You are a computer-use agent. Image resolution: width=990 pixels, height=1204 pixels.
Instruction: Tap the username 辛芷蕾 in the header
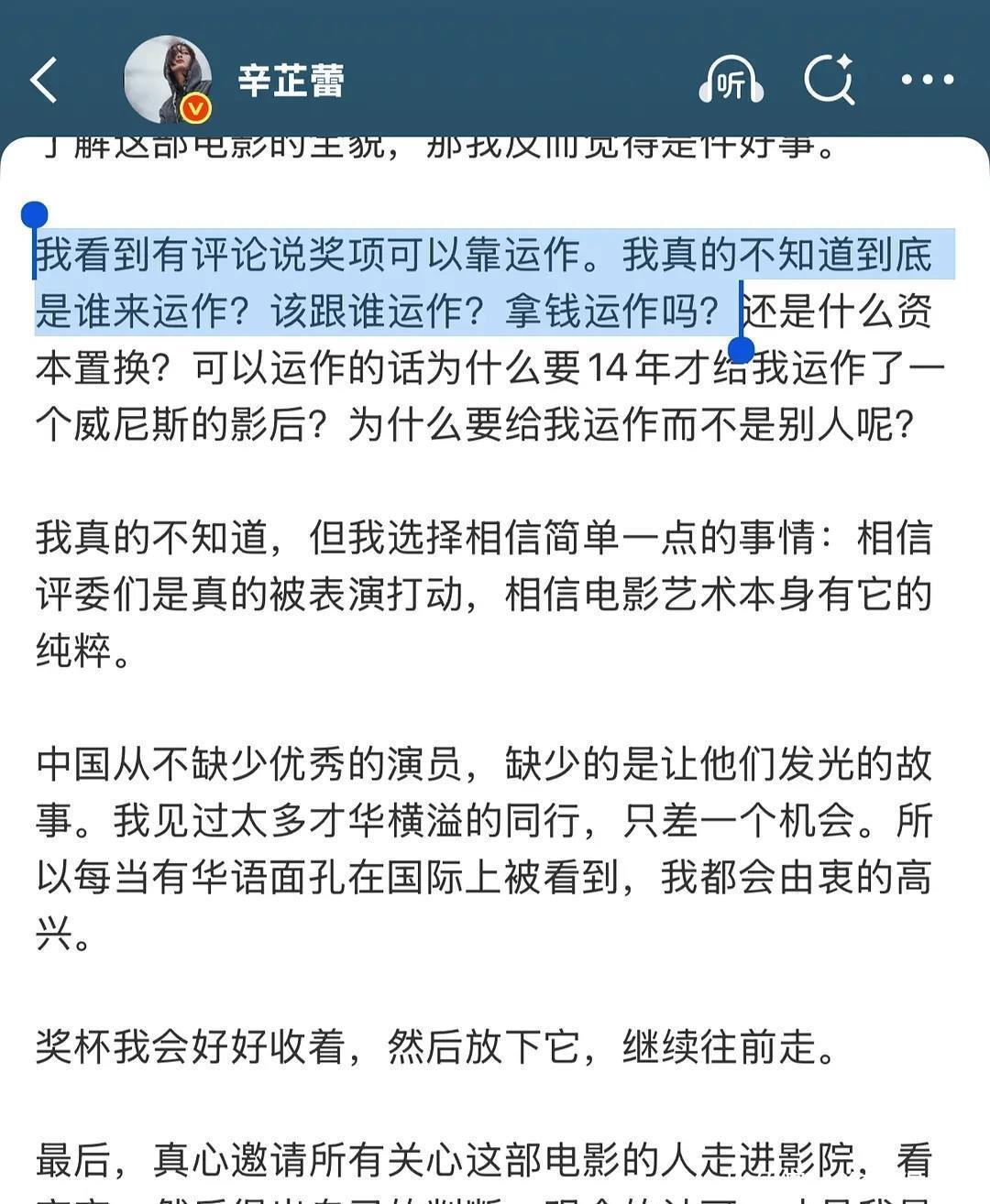[x=291, y=81]
